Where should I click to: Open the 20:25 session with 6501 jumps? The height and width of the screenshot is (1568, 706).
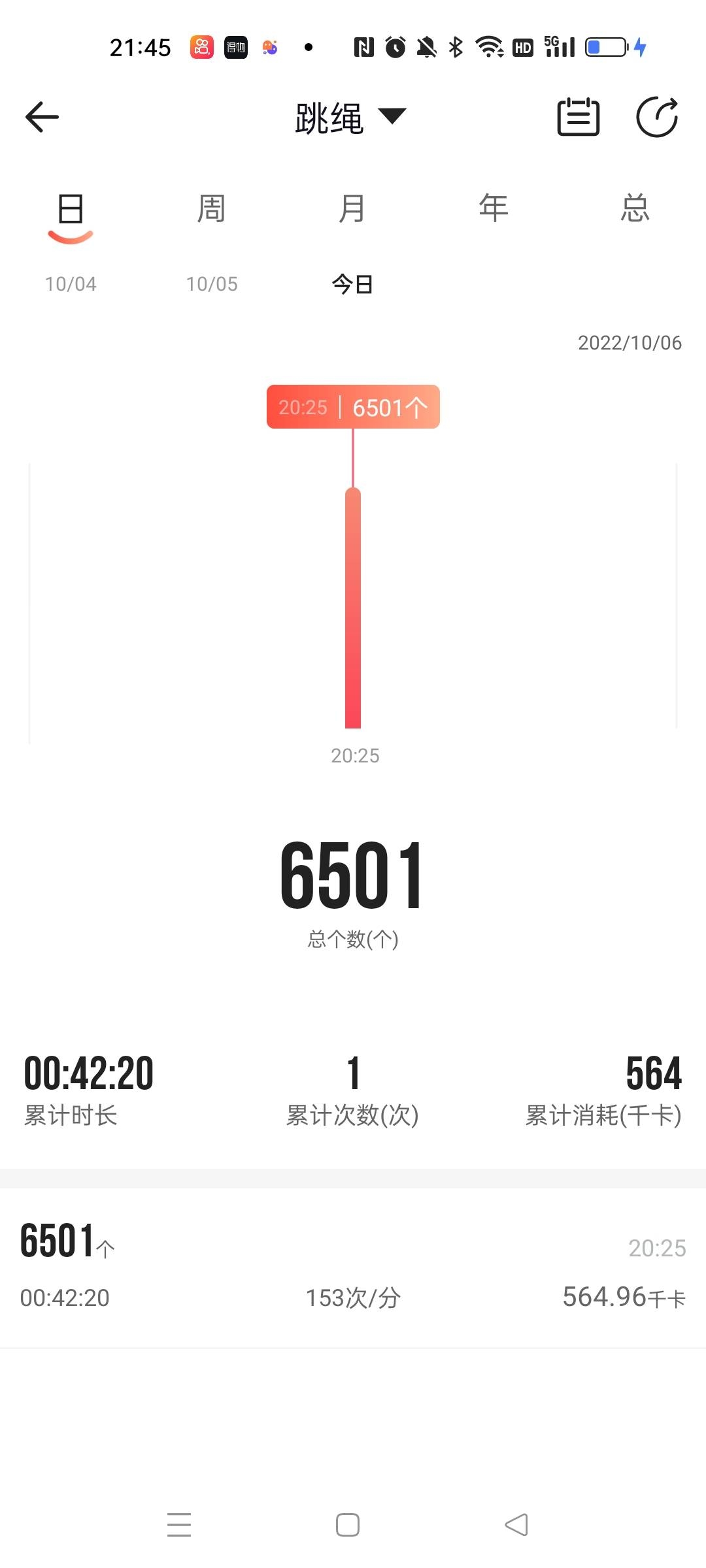(353, 1267)
